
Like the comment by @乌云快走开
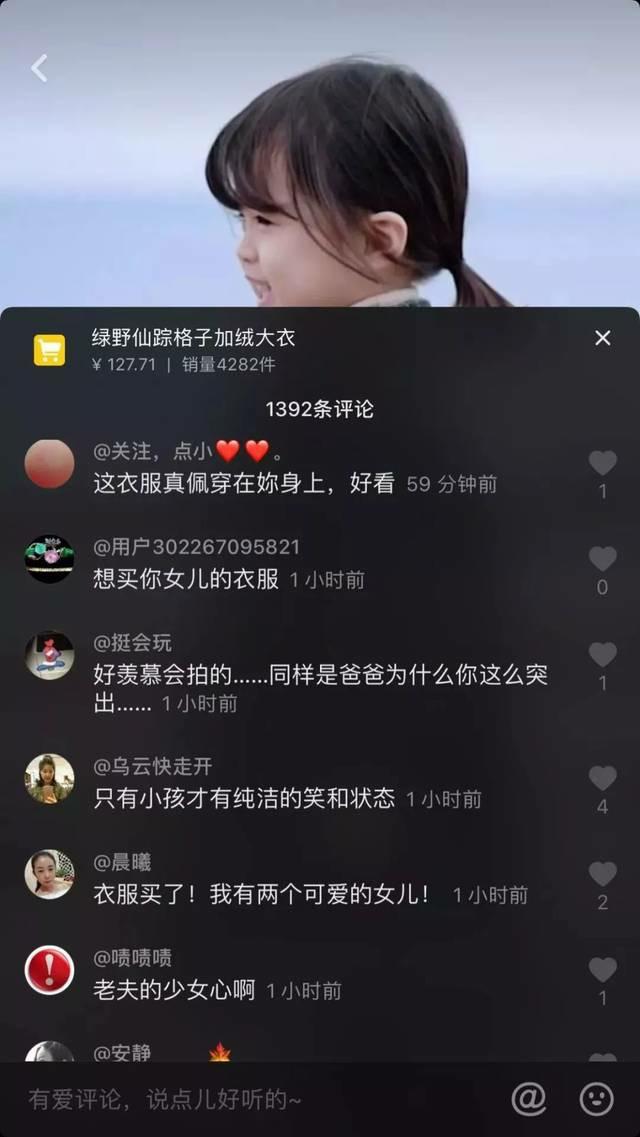(602, 778)
